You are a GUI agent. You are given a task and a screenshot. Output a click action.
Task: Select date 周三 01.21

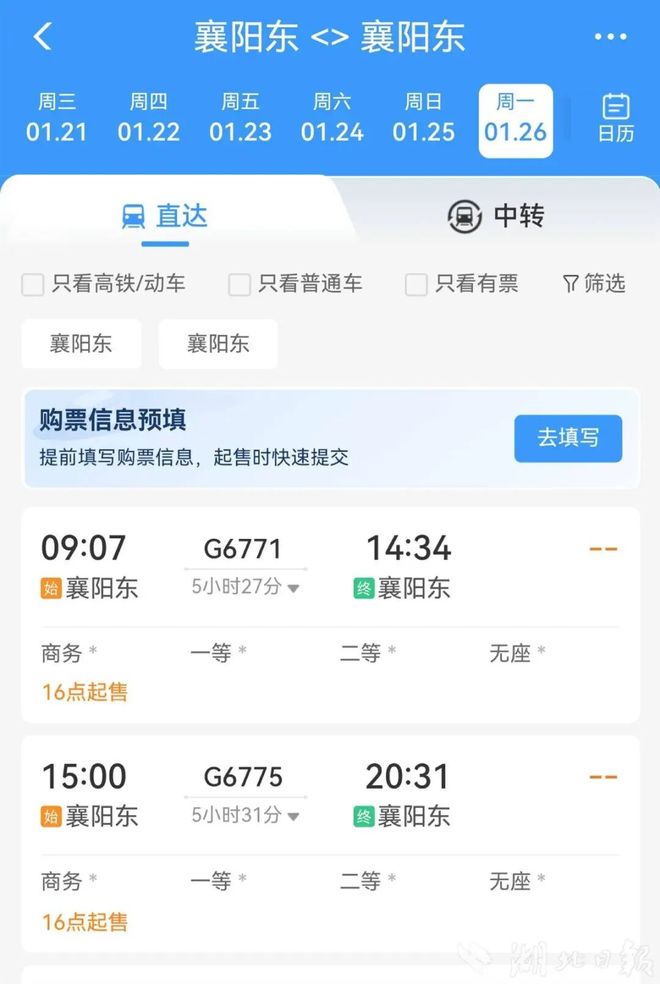coord(57,118)
